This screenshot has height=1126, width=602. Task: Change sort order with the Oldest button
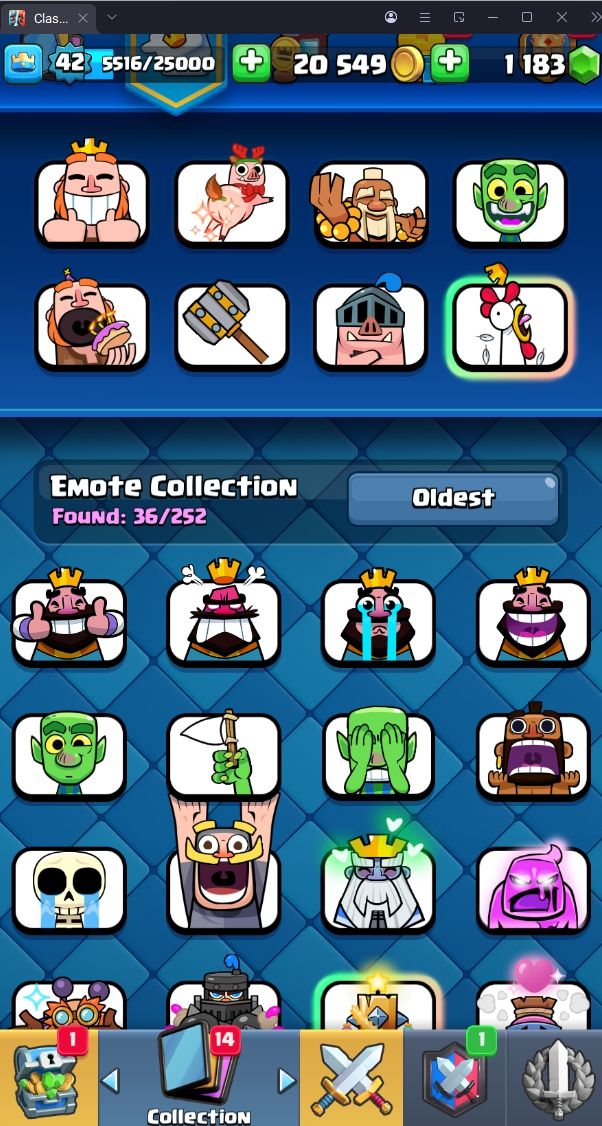[x=453, y=498]
